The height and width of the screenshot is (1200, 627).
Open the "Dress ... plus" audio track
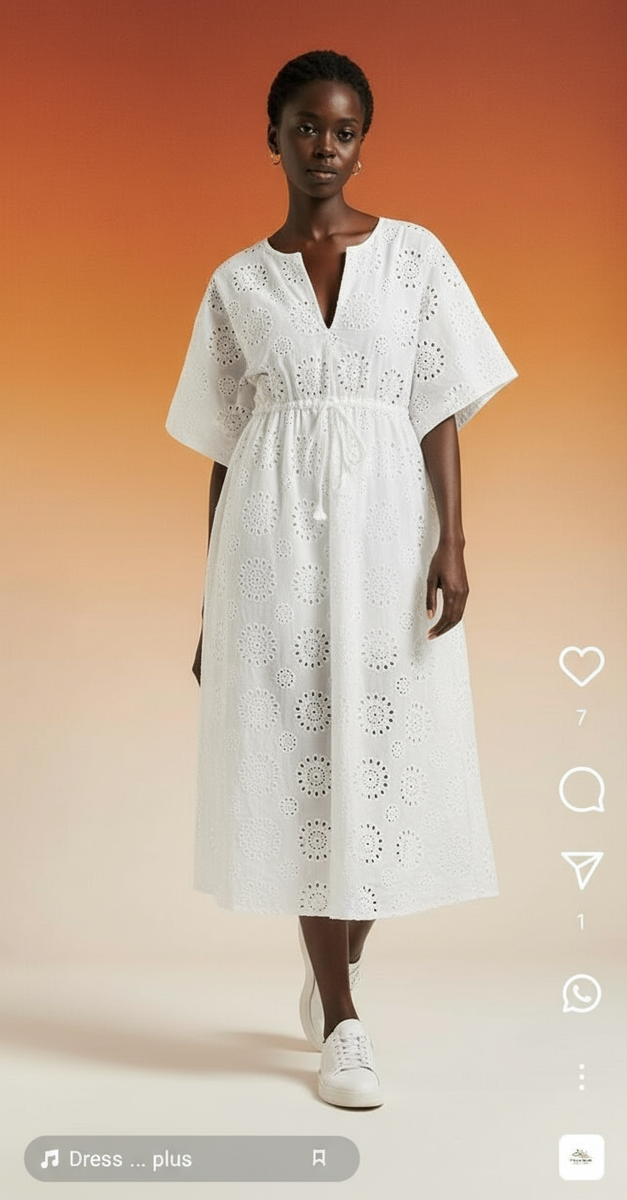[130, 1159]
